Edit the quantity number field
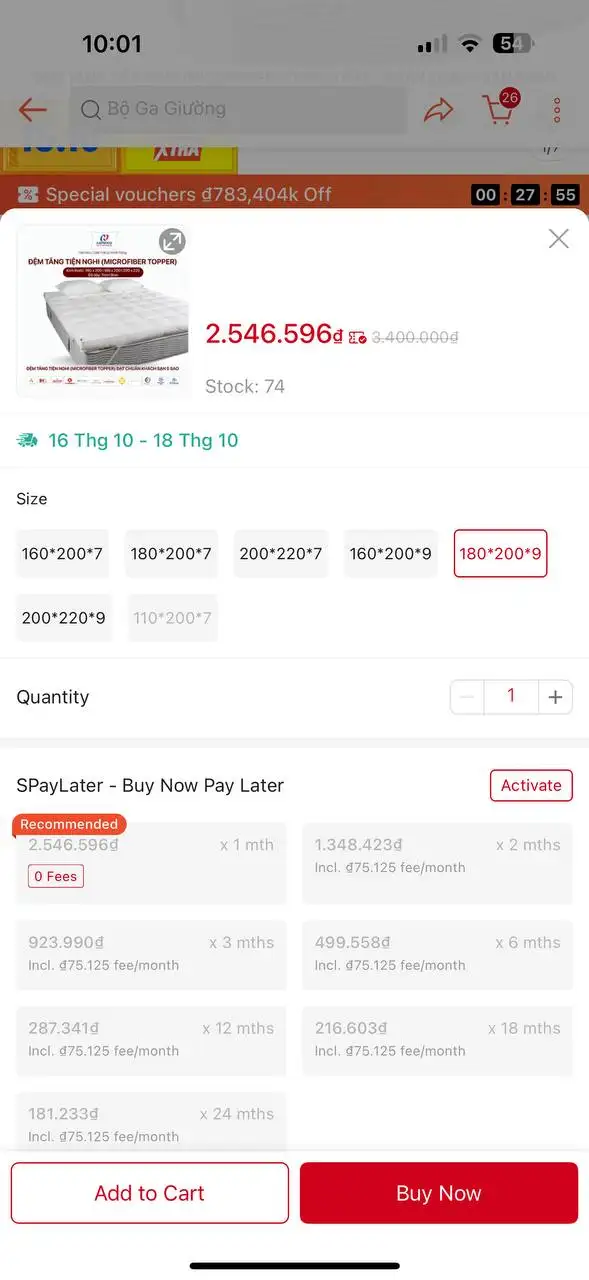 coord(511,697)
